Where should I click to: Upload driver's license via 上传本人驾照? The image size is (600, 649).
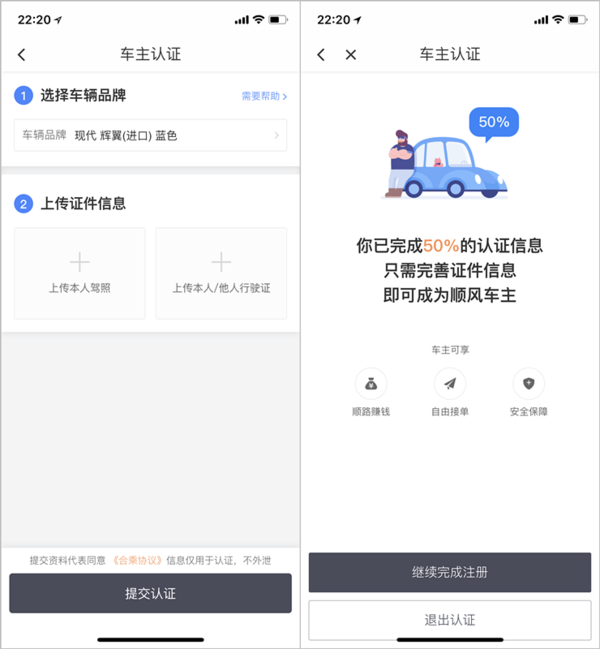point(80,273)
